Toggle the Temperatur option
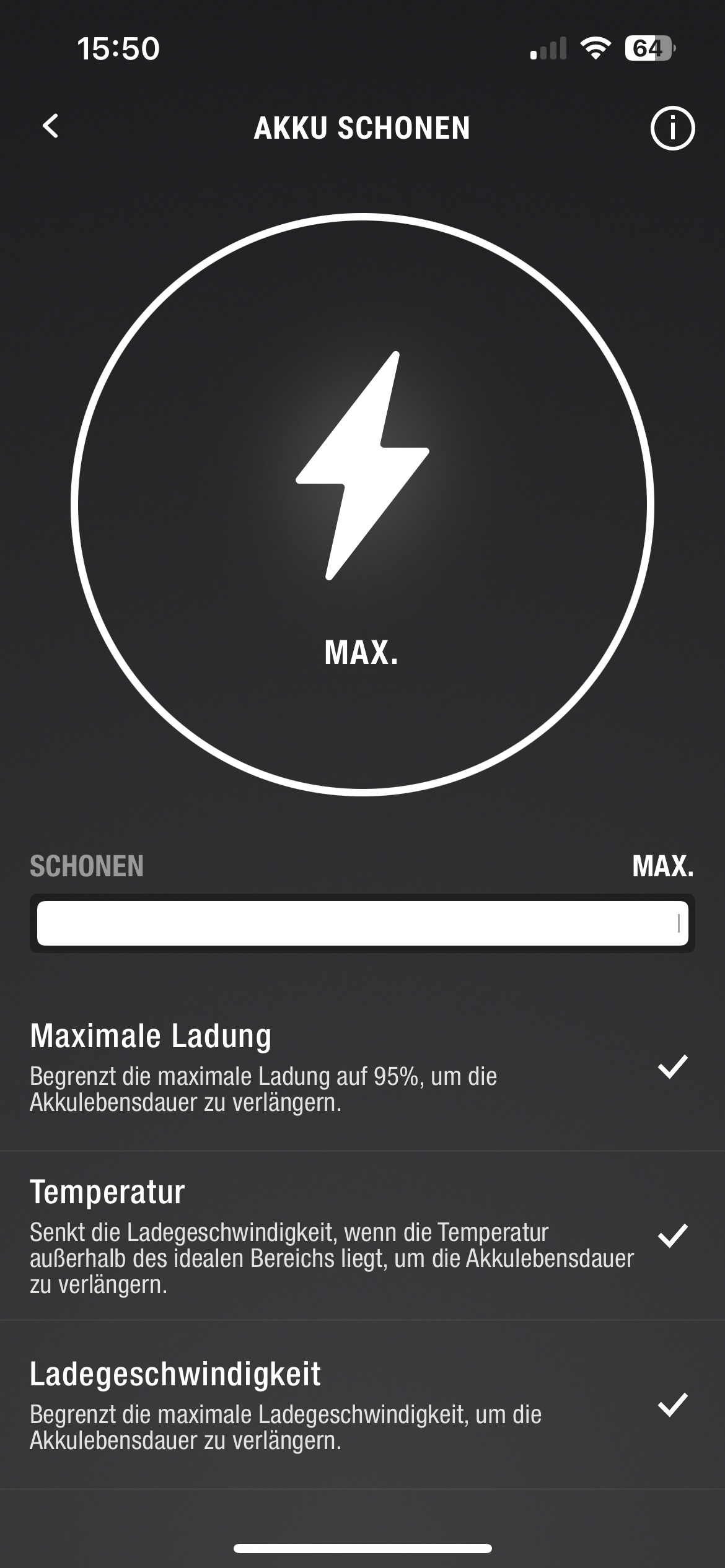Viewport: 725px width, 1568px height. click(x=362, y=1235)
